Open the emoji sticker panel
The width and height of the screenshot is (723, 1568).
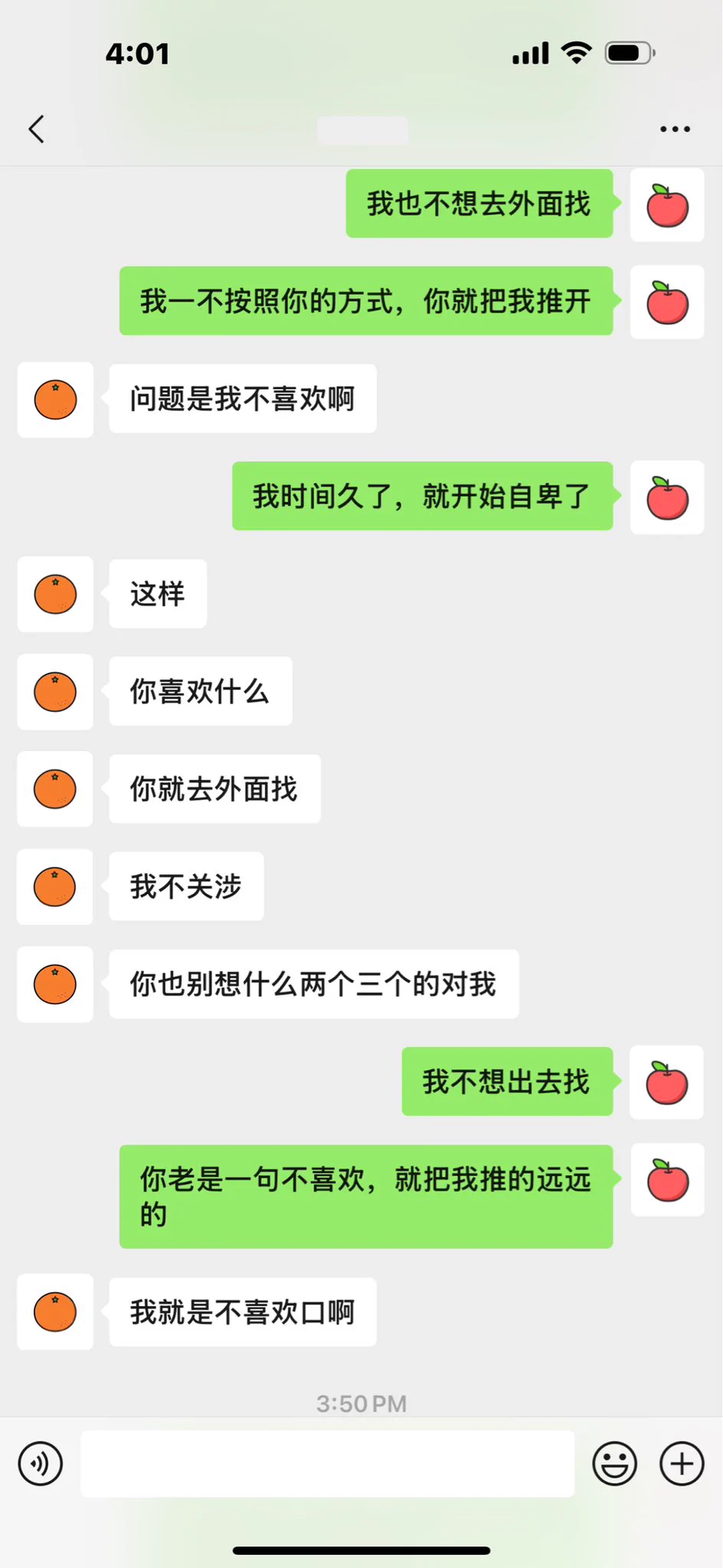click(614, 1463)
